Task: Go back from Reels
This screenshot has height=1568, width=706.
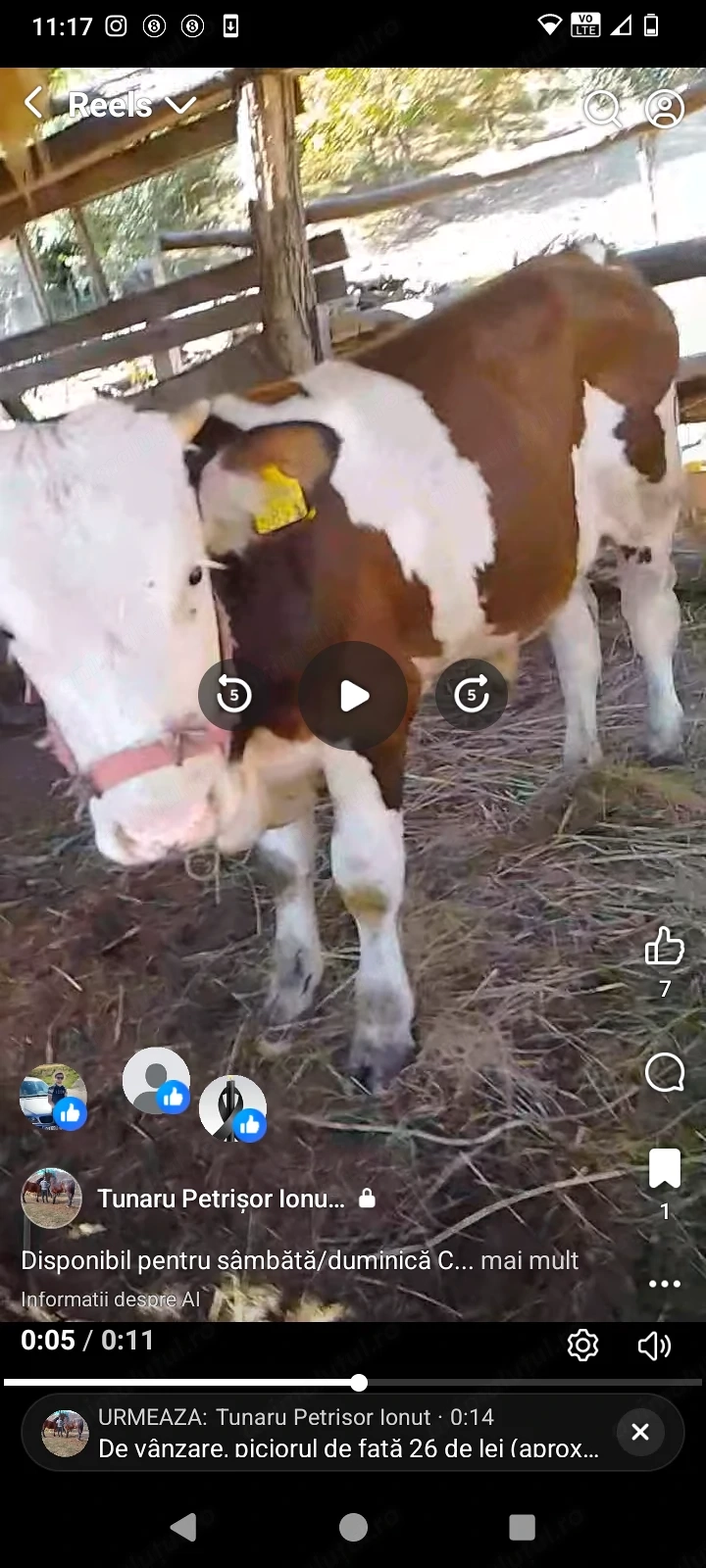Action: (33, 103)
